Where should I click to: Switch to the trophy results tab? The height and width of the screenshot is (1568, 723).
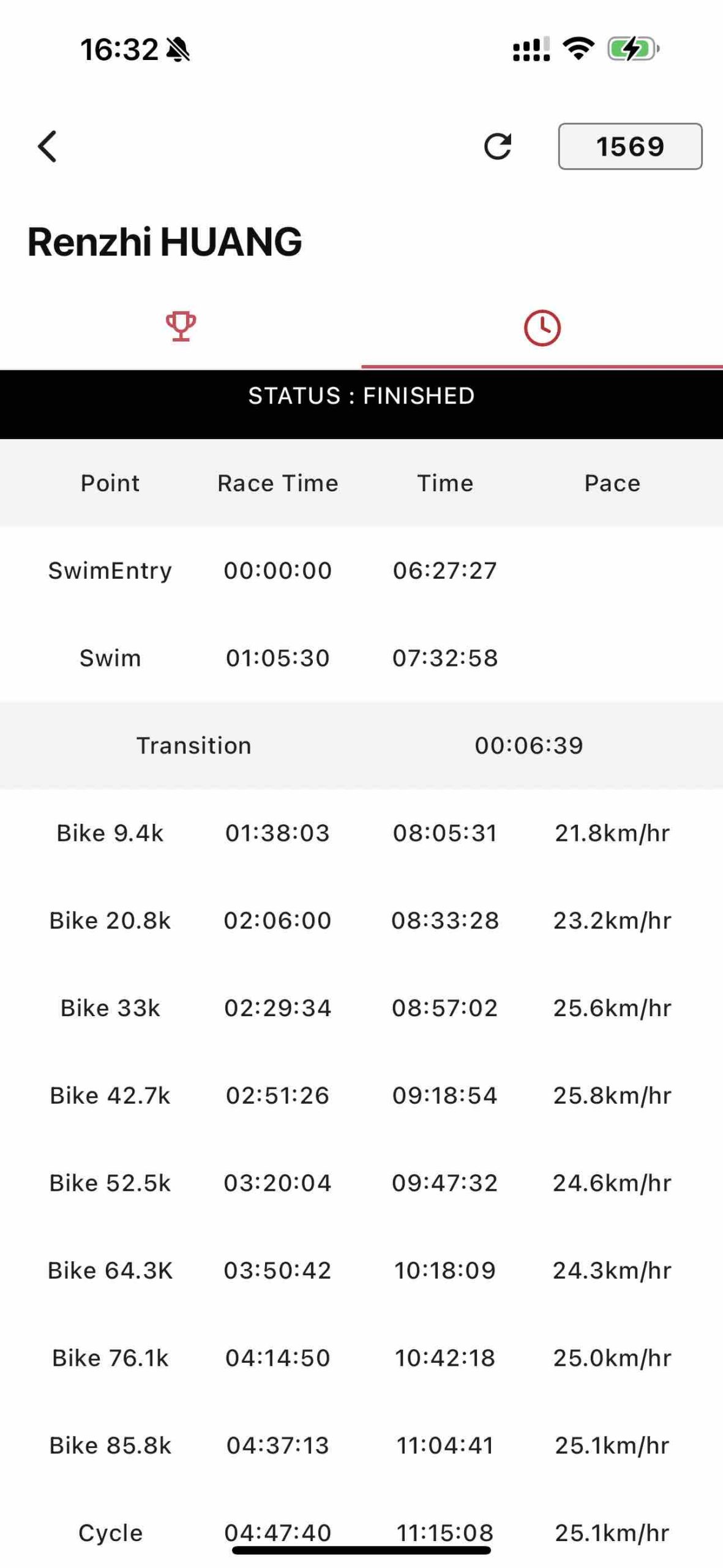181,327
